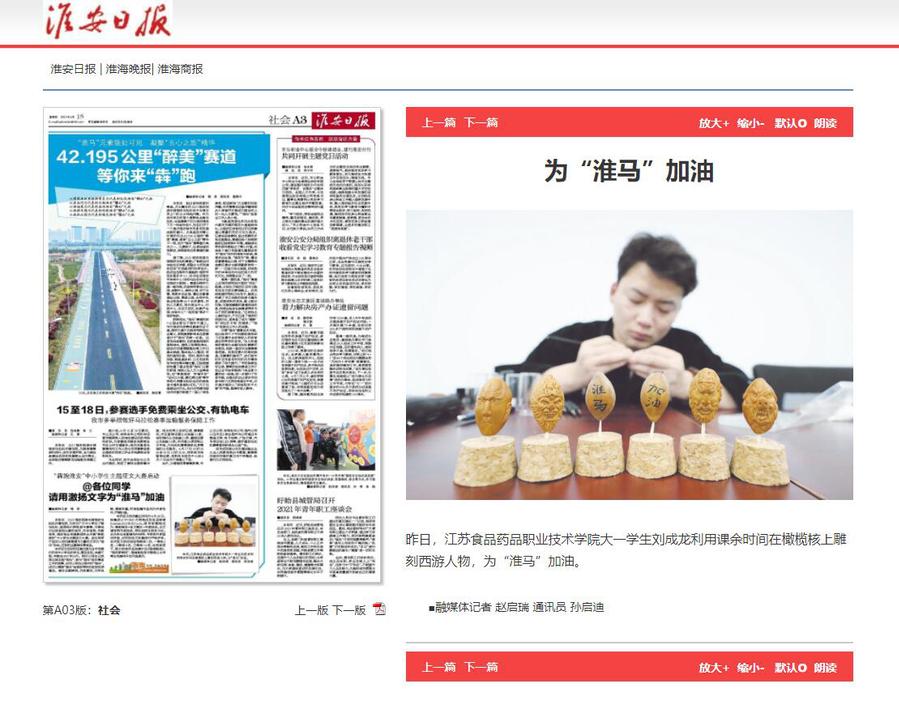
Task: Start read-aloud 朗读 in bottom bar
Action: click(x=825, y=667)
